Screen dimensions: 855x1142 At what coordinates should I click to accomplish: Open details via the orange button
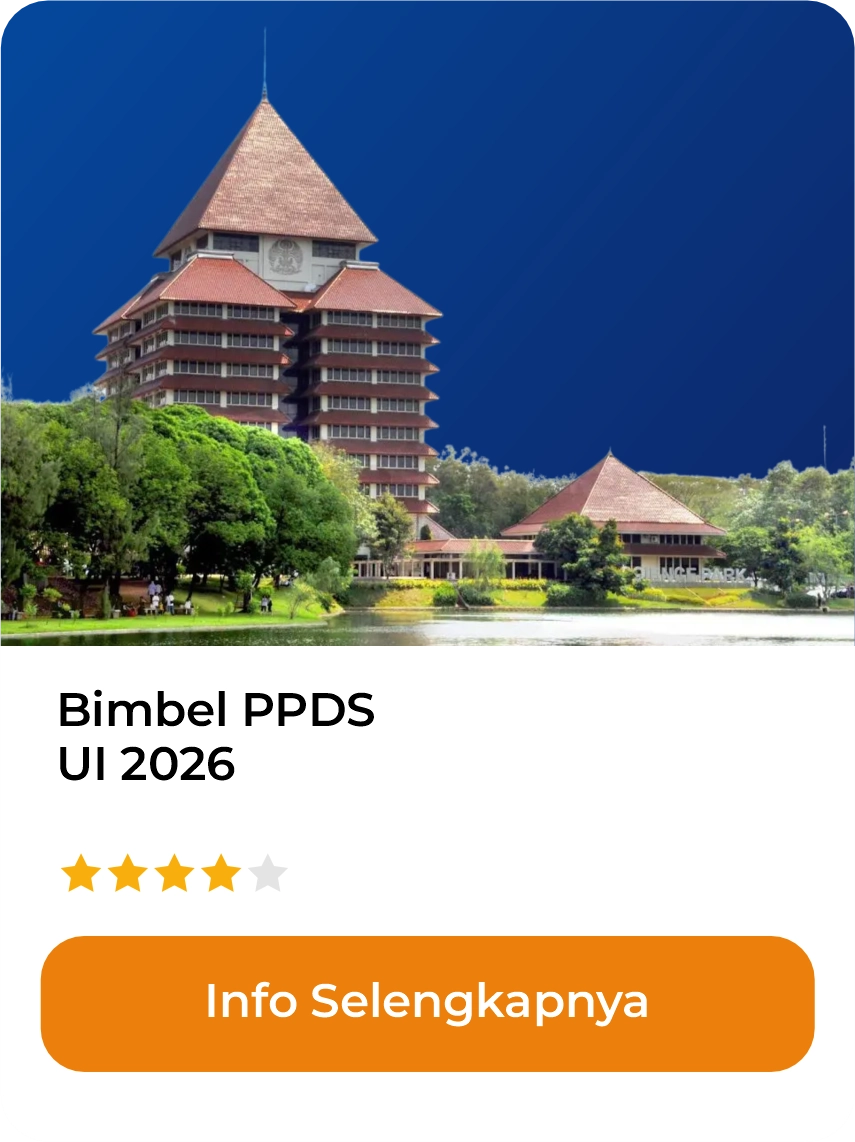(x=427, y=1003)
